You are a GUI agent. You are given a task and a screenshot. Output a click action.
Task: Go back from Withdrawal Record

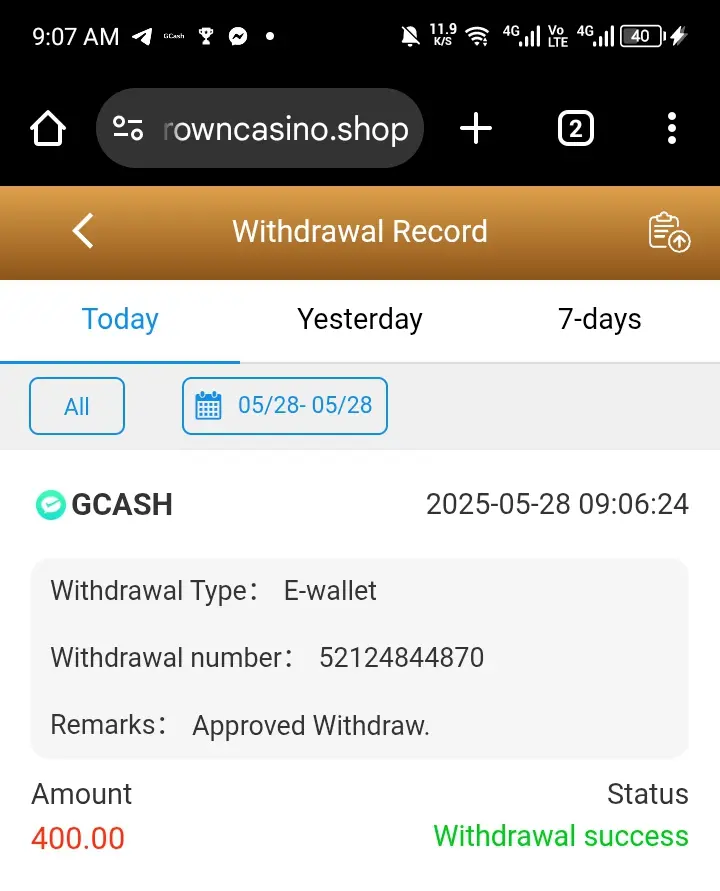[x=83, y=231]
